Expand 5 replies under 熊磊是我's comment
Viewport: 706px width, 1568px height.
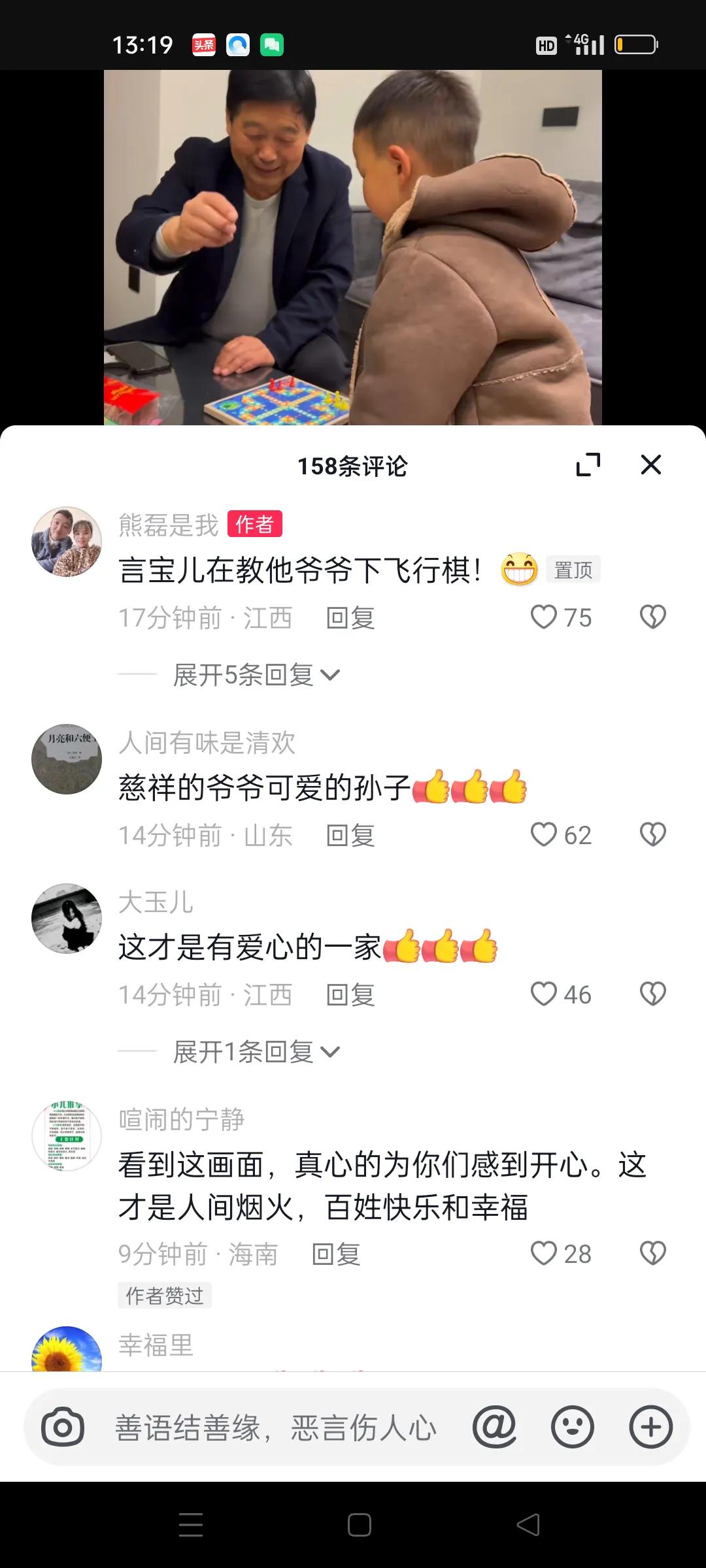tap(255, 675)
